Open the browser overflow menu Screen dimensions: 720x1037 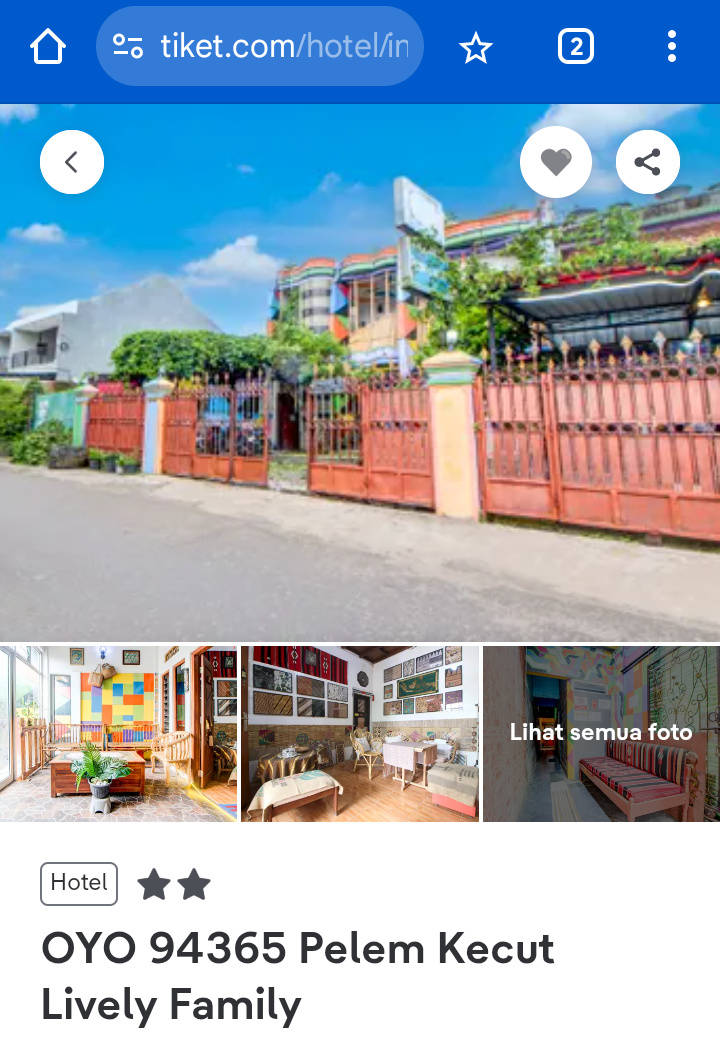672,47
